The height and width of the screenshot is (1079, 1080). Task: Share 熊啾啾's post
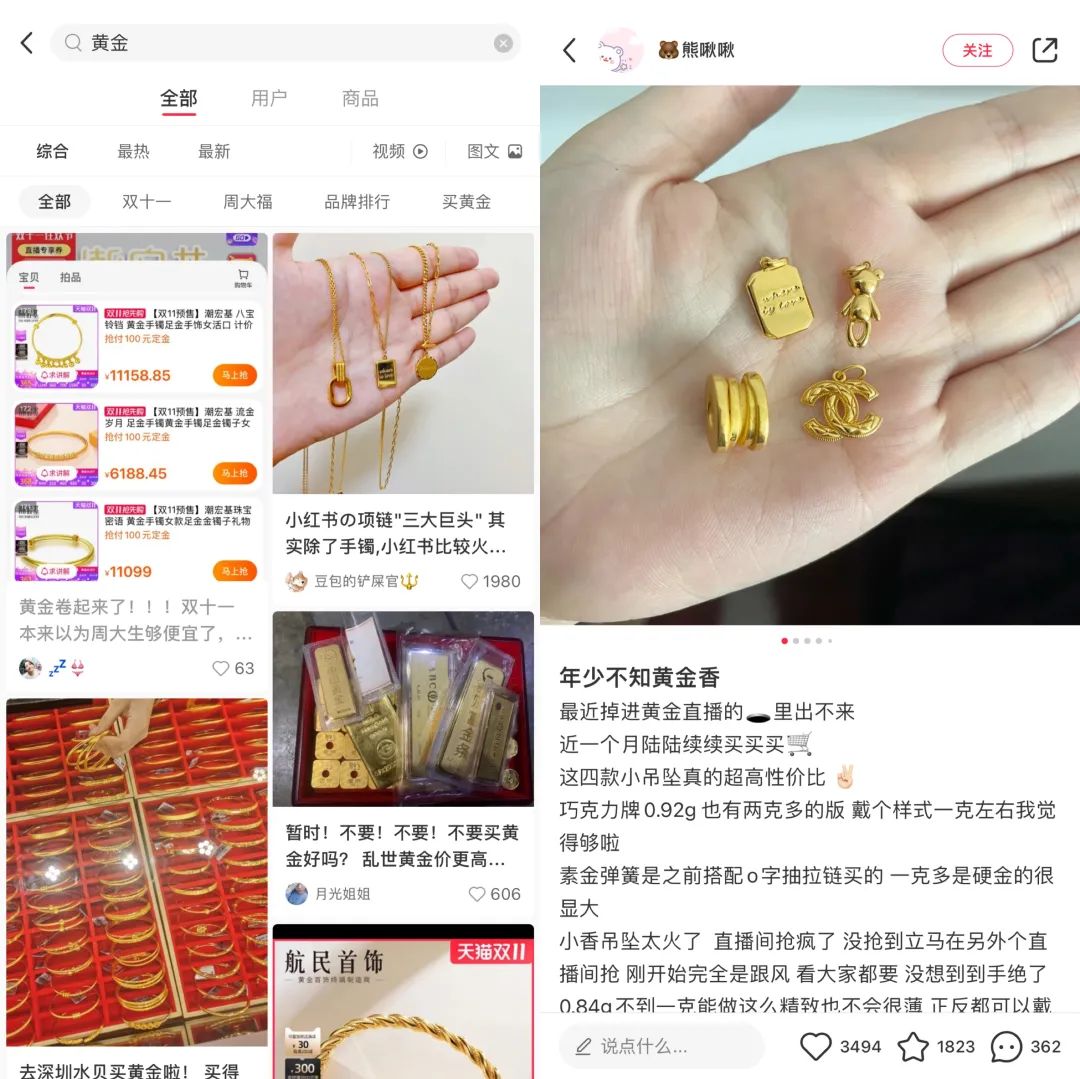[1045, 50]
